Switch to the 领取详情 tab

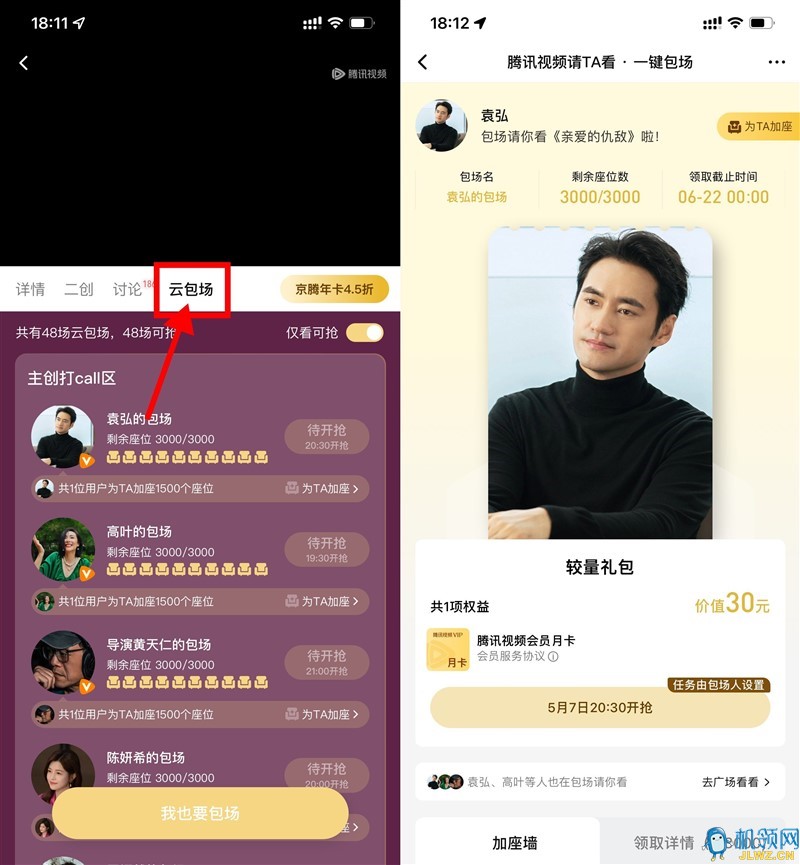tap(664, 843)
